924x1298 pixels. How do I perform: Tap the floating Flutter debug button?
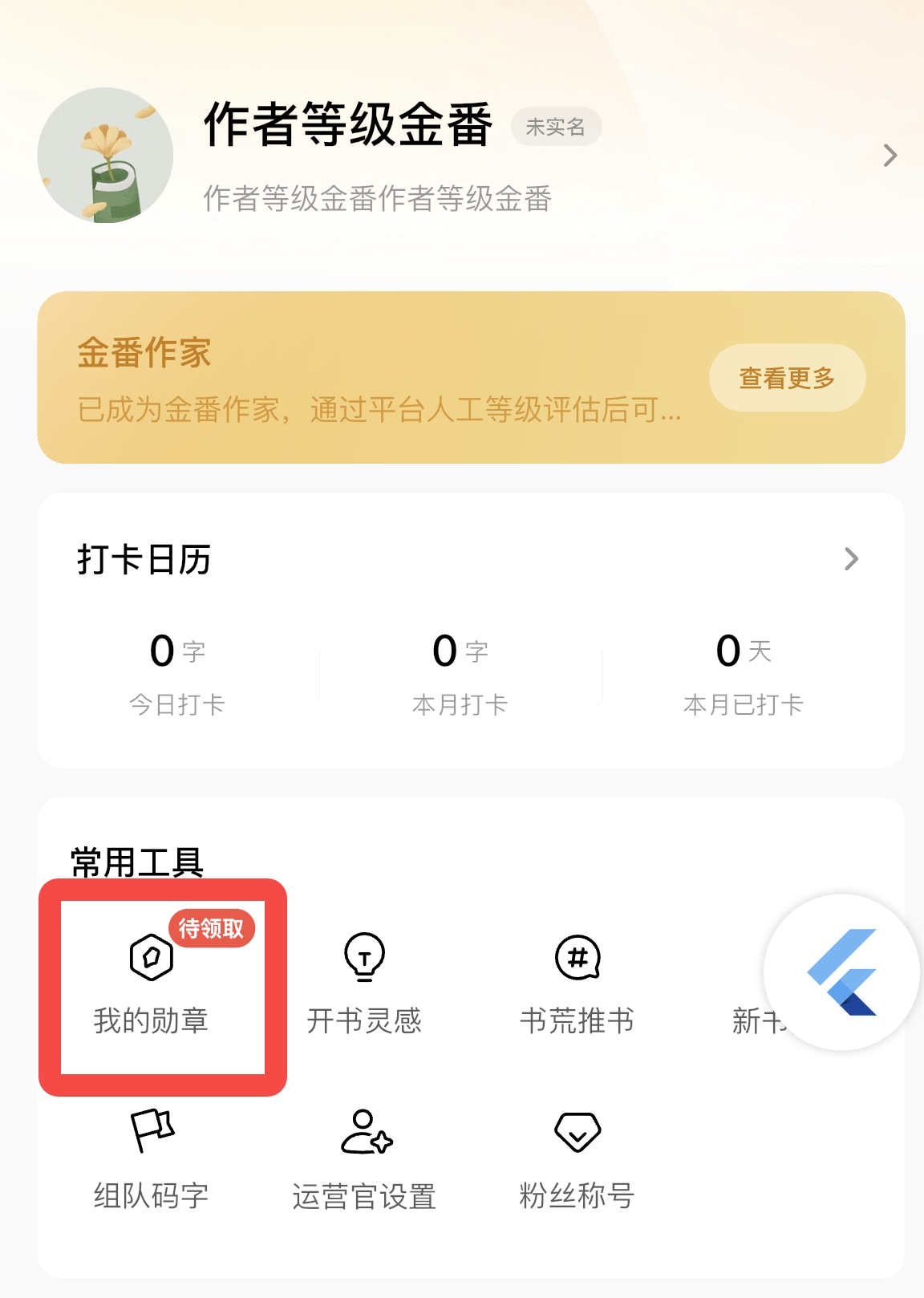pos(841,972)
